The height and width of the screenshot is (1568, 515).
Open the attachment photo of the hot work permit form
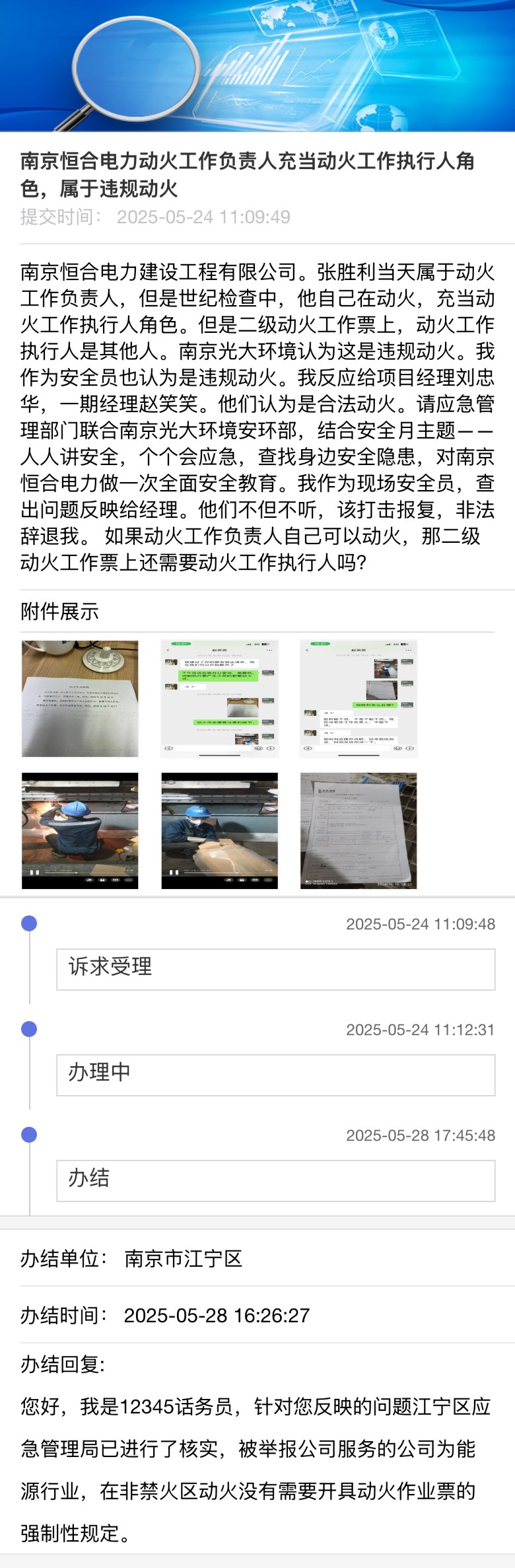[359, 831]
